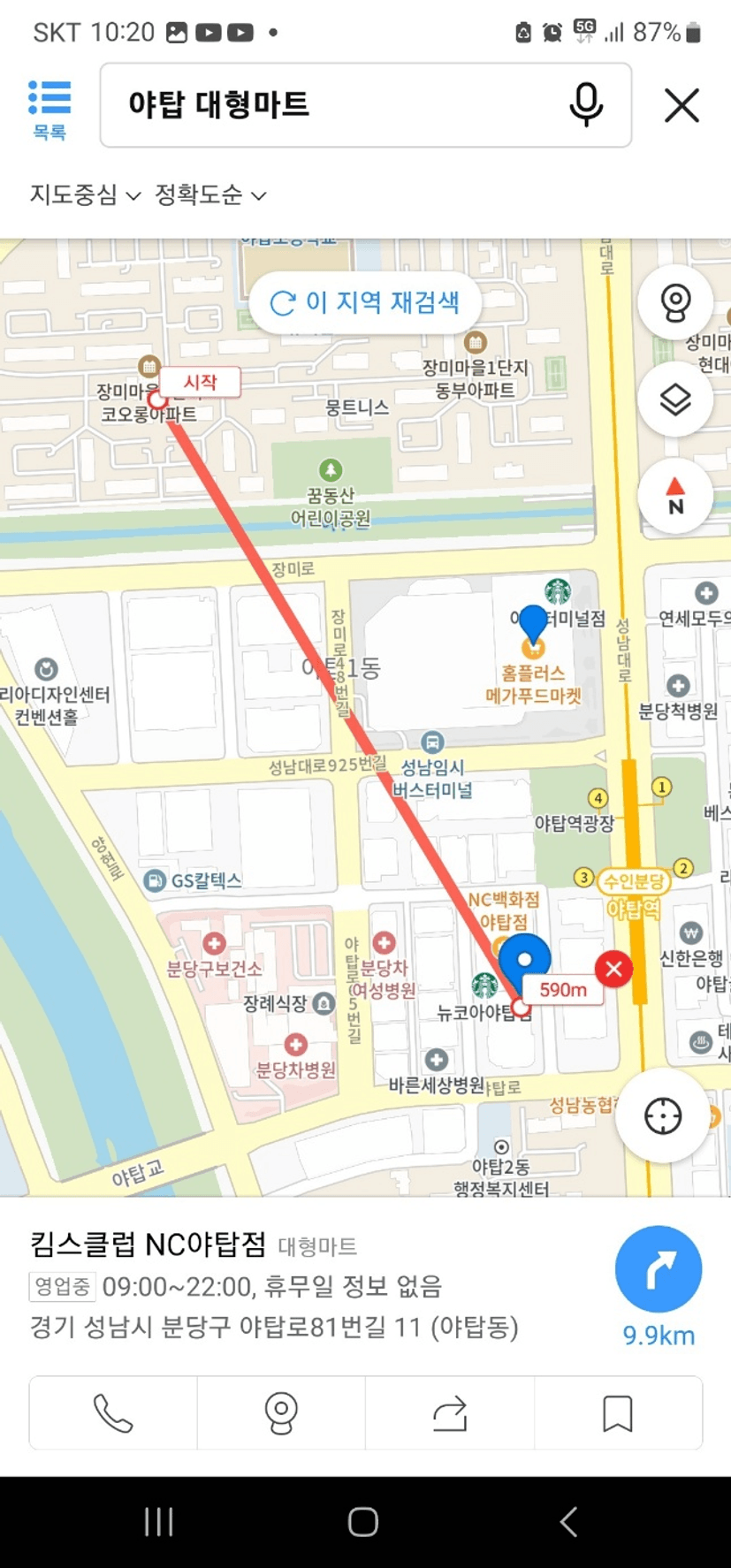The width and height of the screenshot is (731, 1568).
Task: Open the map layers button
Action: [x=675, y=400]
